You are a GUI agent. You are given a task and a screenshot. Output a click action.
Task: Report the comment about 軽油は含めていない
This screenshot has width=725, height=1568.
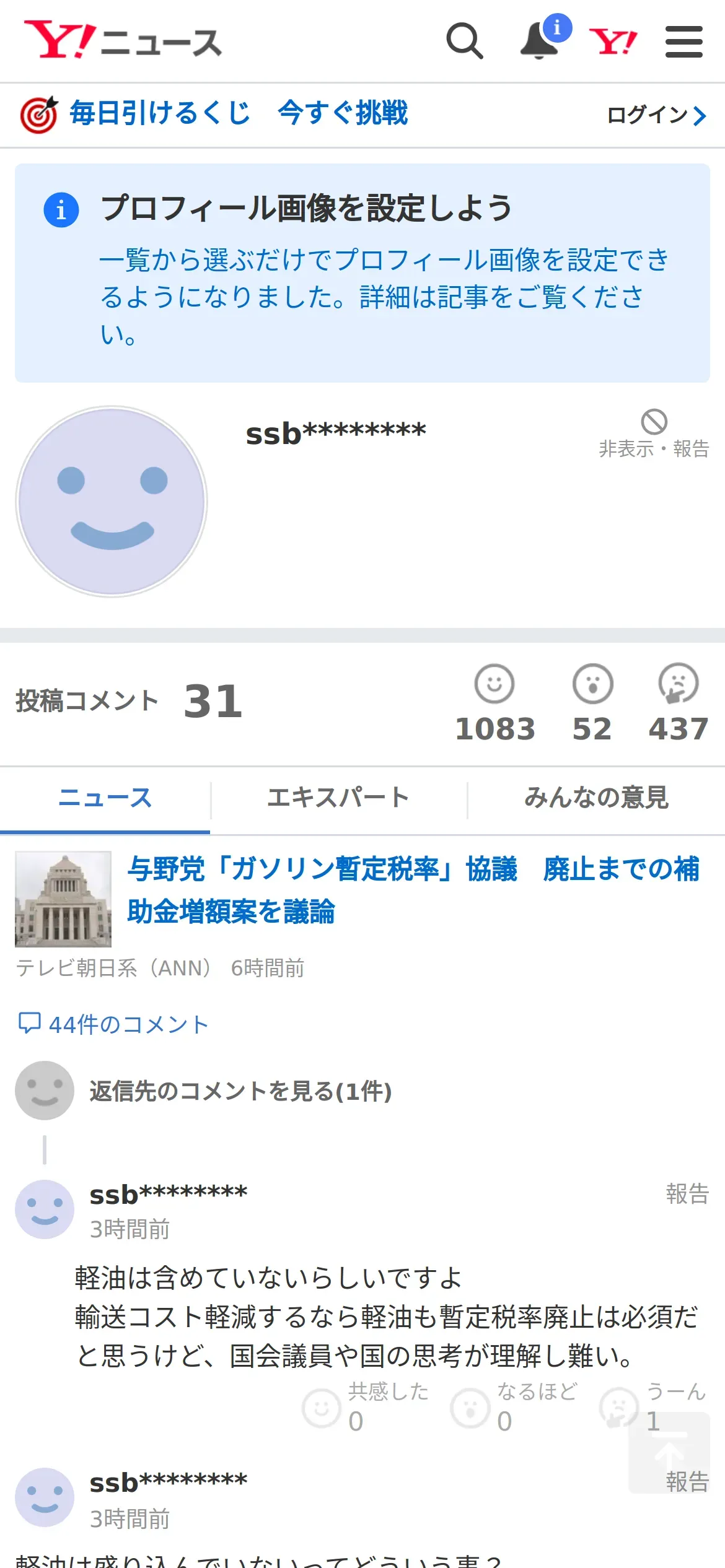click(x=687, y=1193)
